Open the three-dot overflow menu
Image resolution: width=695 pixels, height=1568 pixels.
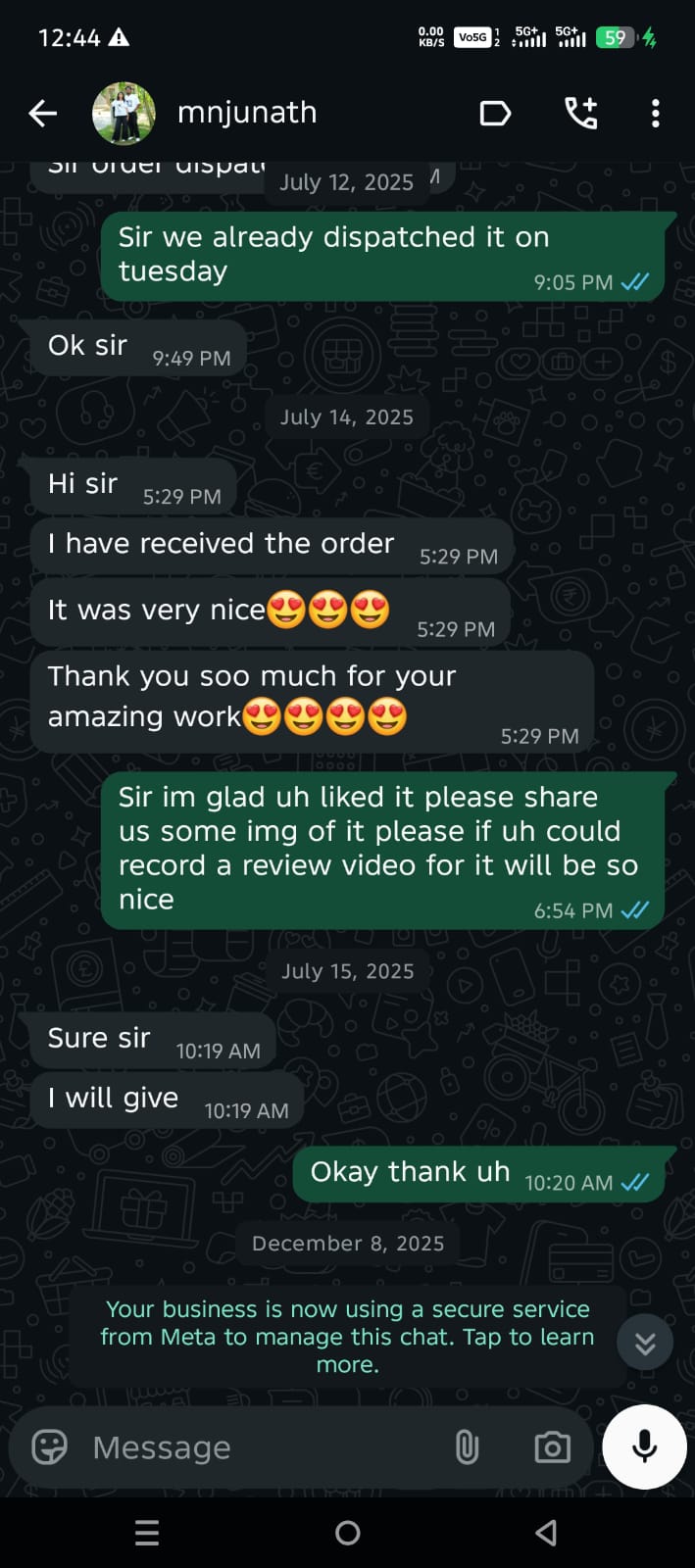tap(655, 114)
